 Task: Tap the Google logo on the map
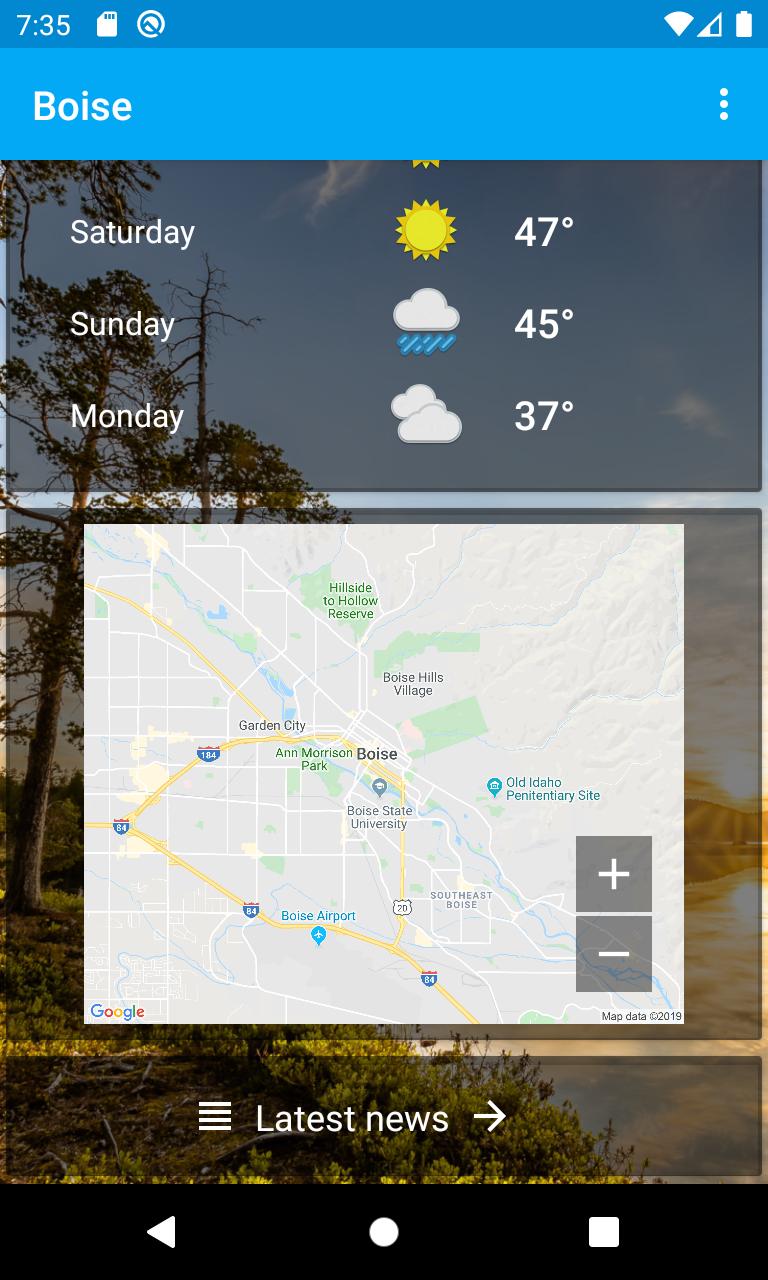pyautogui.click(x=116, y=1012)
